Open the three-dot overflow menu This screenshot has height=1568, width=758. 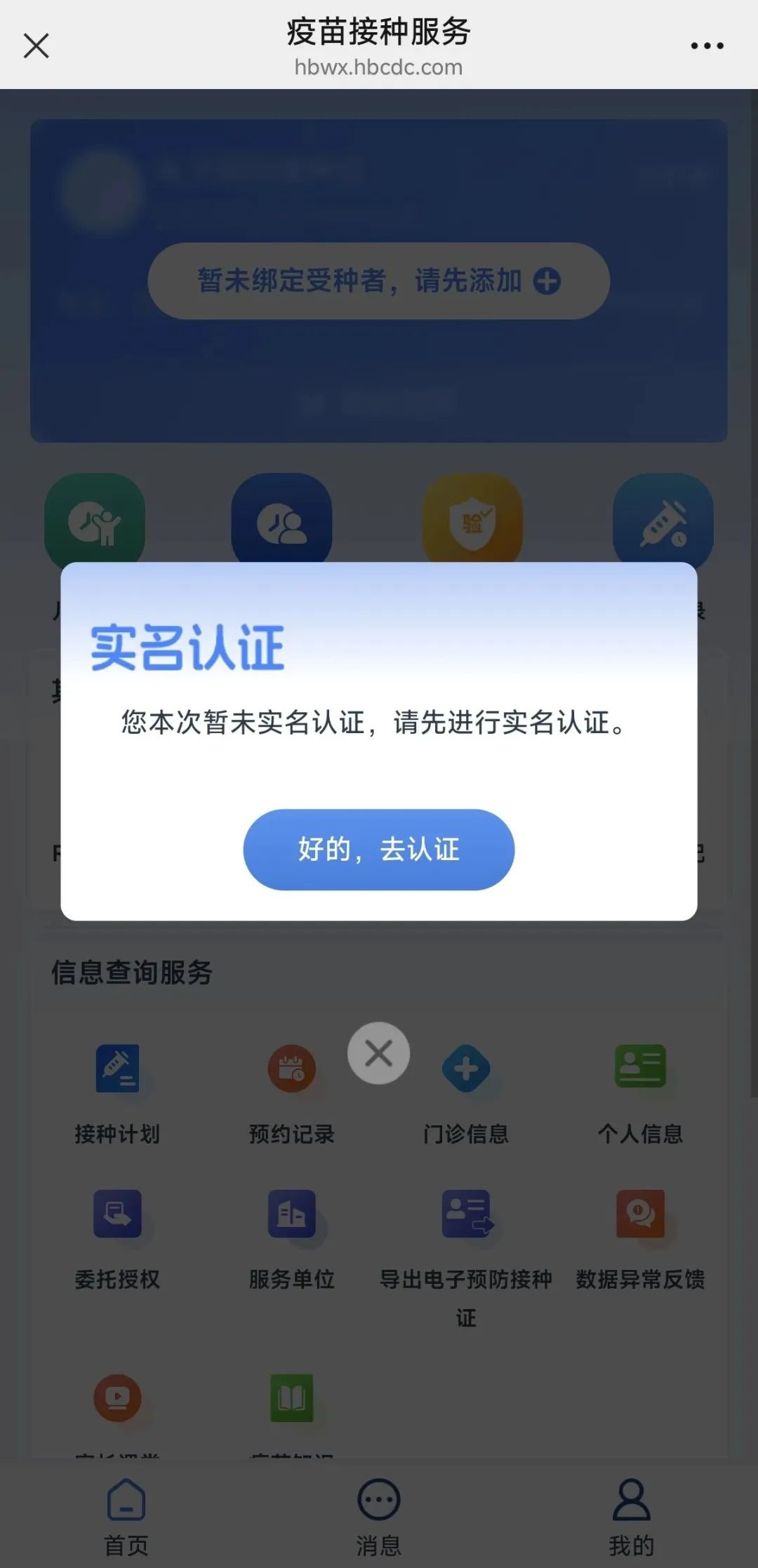(x=707, y=46)
